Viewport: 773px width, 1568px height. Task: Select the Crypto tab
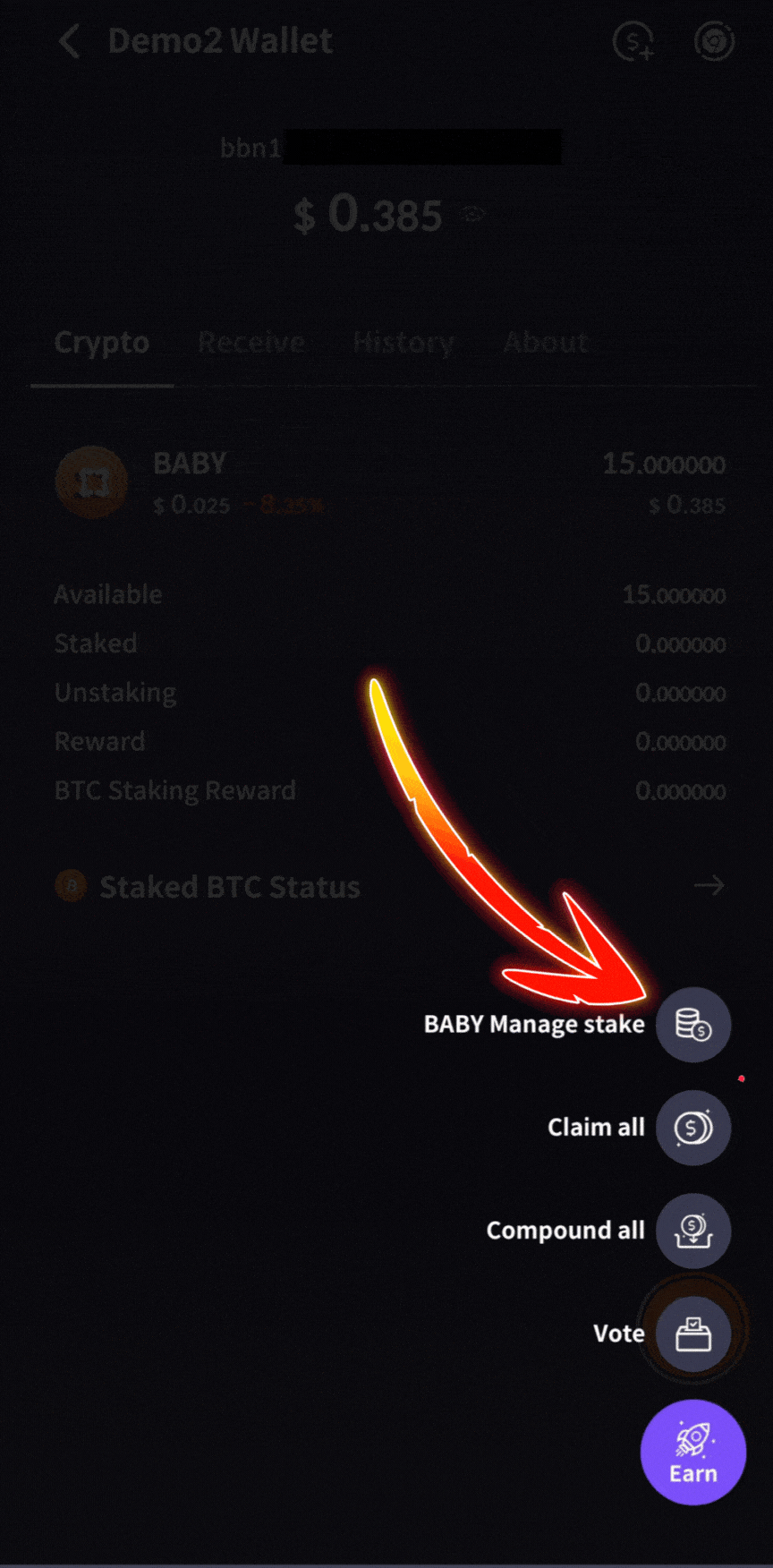click(x=101, y=342)
